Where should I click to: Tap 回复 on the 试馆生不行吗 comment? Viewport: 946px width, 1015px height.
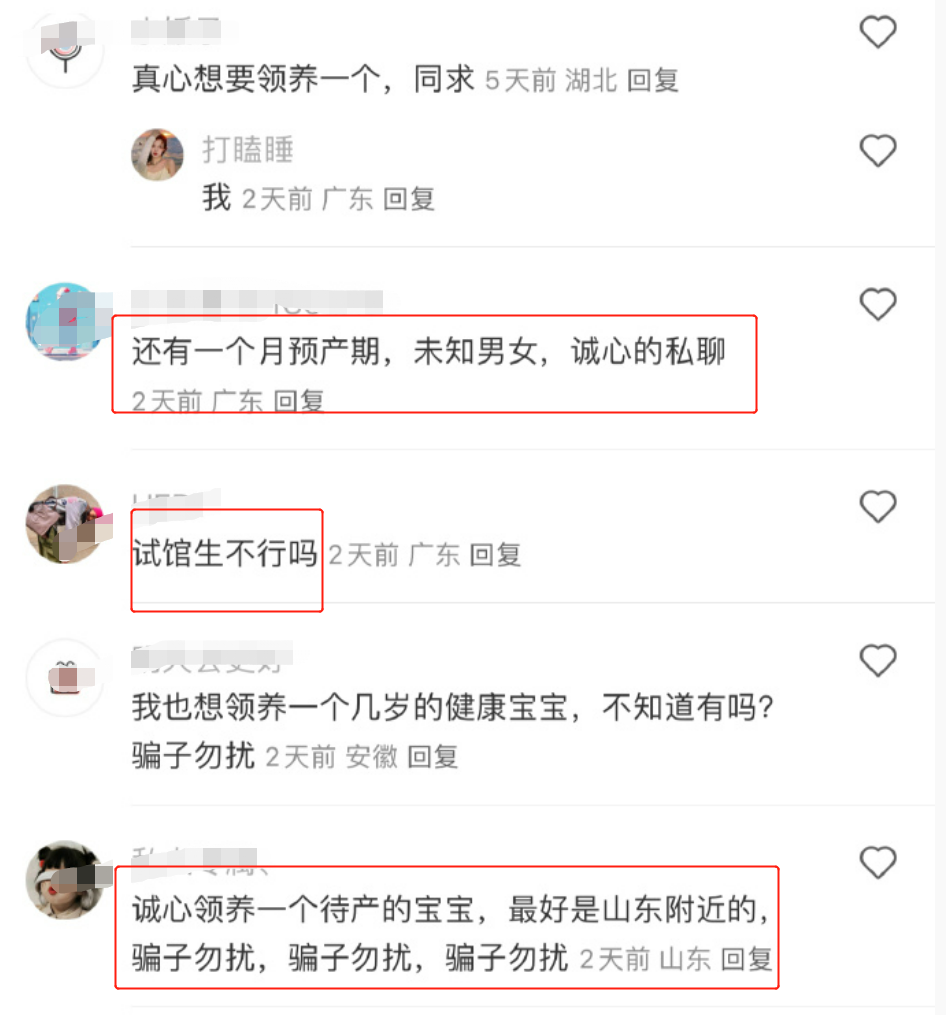(497, 555)
